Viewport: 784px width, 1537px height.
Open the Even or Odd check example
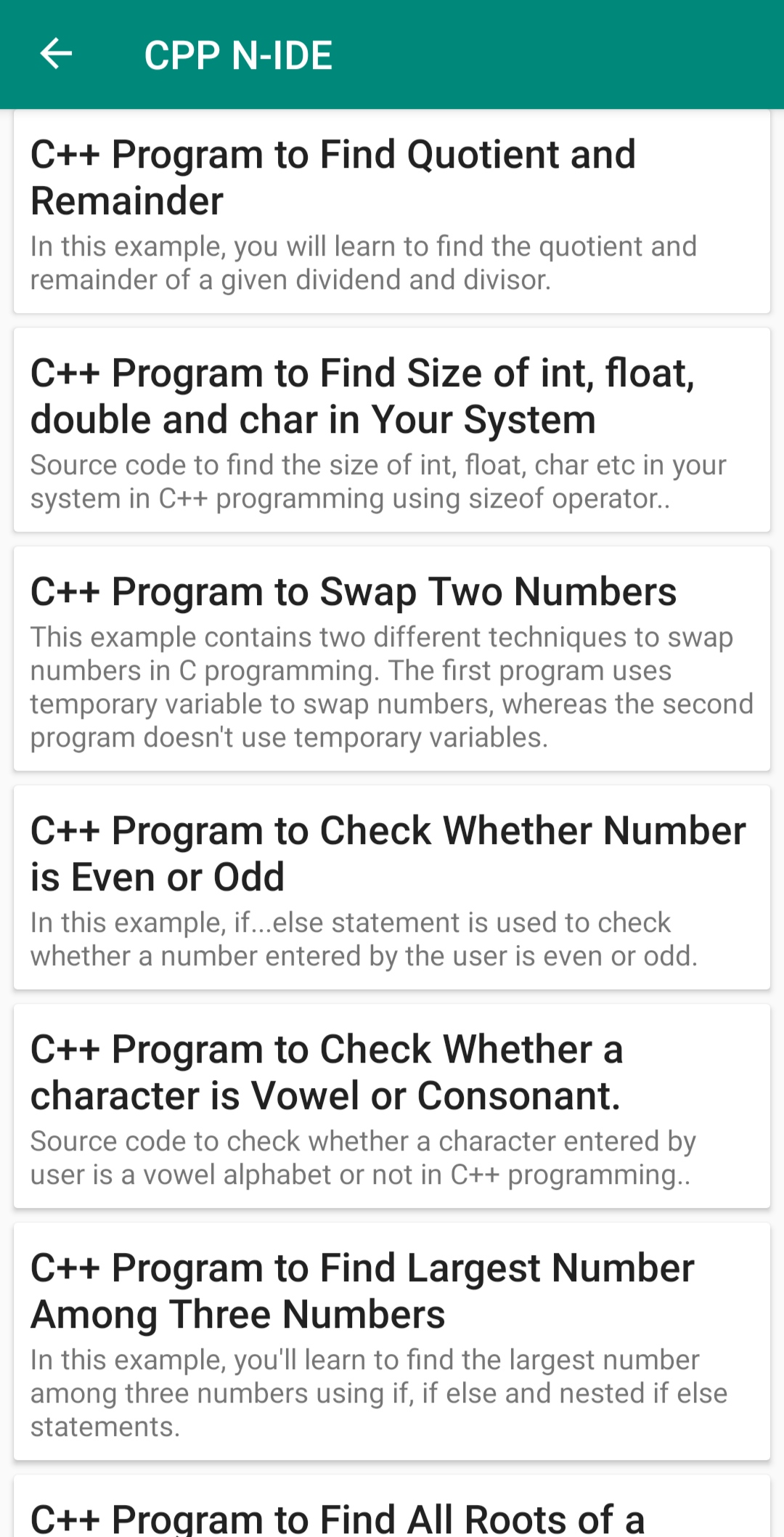(392, 888)
